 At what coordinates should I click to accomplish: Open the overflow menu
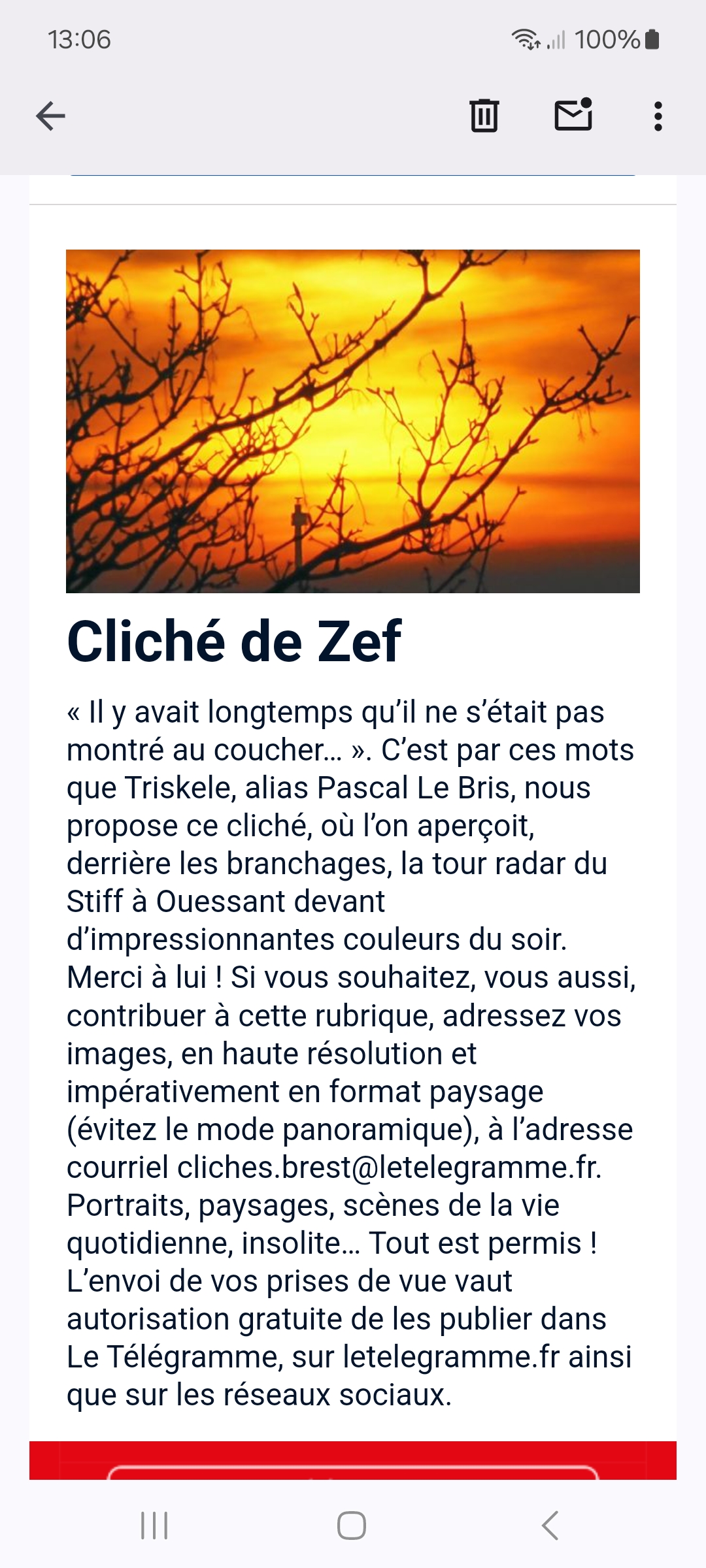click(658, 116)
